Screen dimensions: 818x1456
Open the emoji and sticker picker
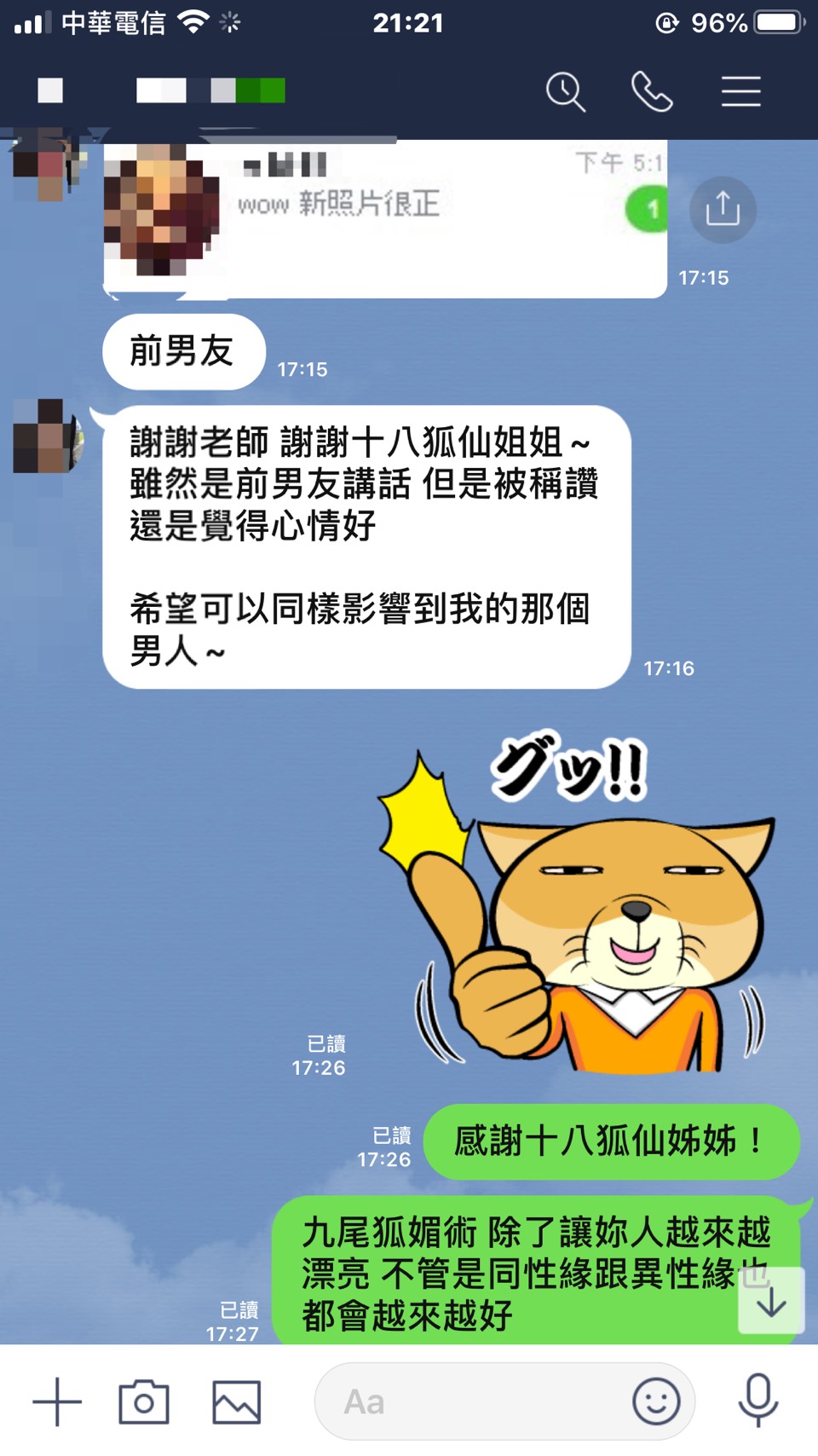656,1401
